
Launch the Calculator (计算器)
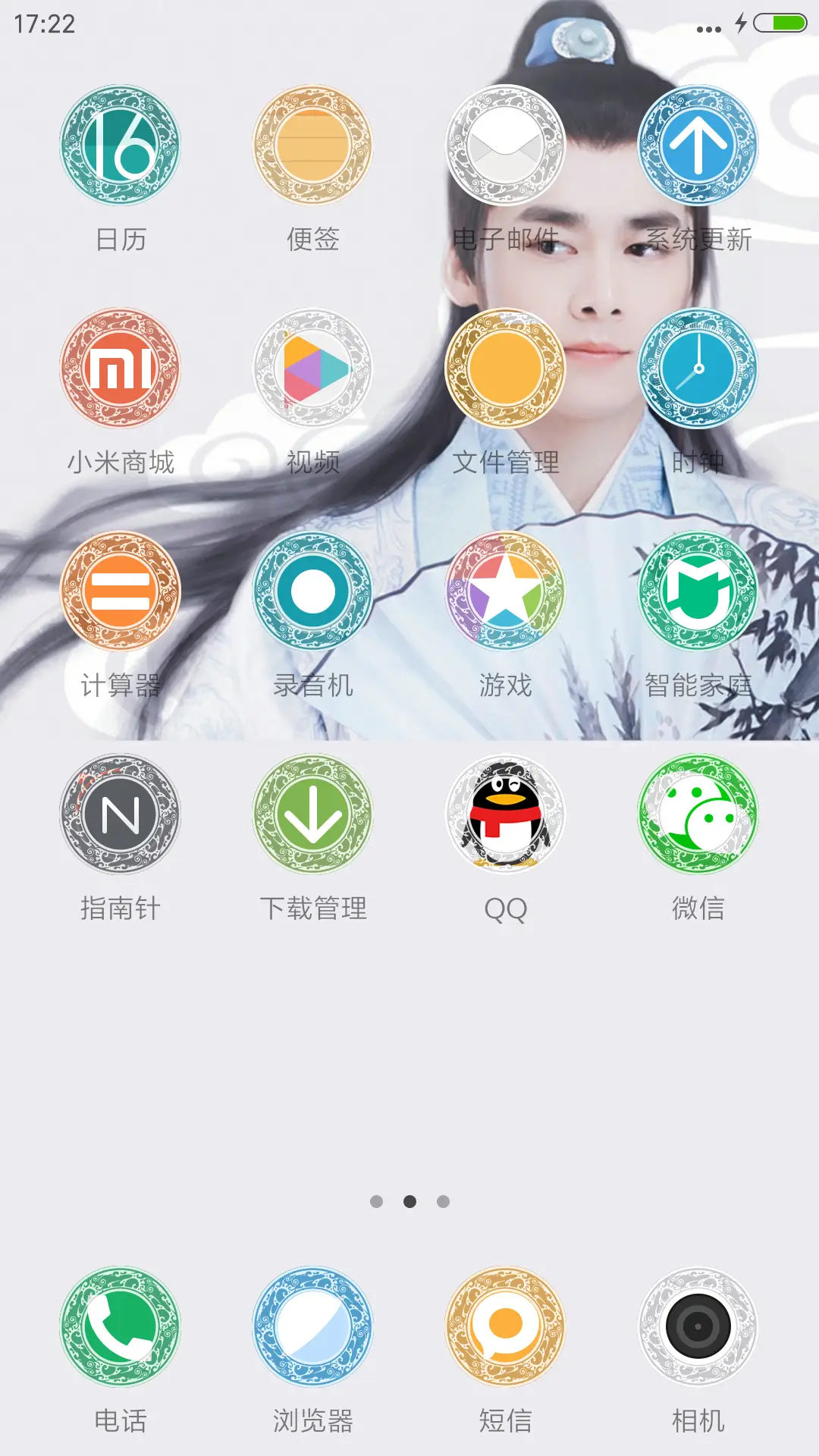[x=119, y=590]
